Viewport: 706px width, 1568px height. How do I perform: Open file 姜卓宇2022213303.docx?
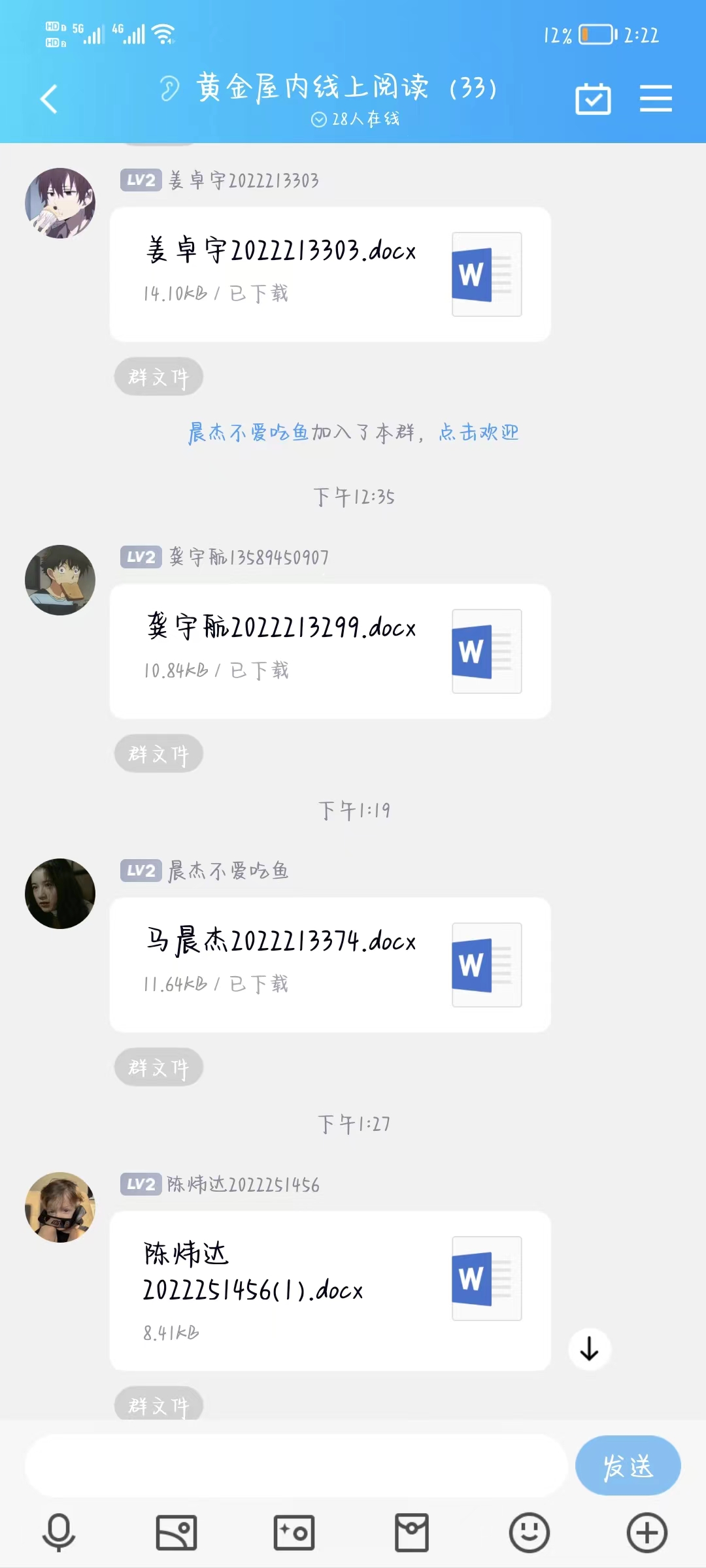click(330, 274)
